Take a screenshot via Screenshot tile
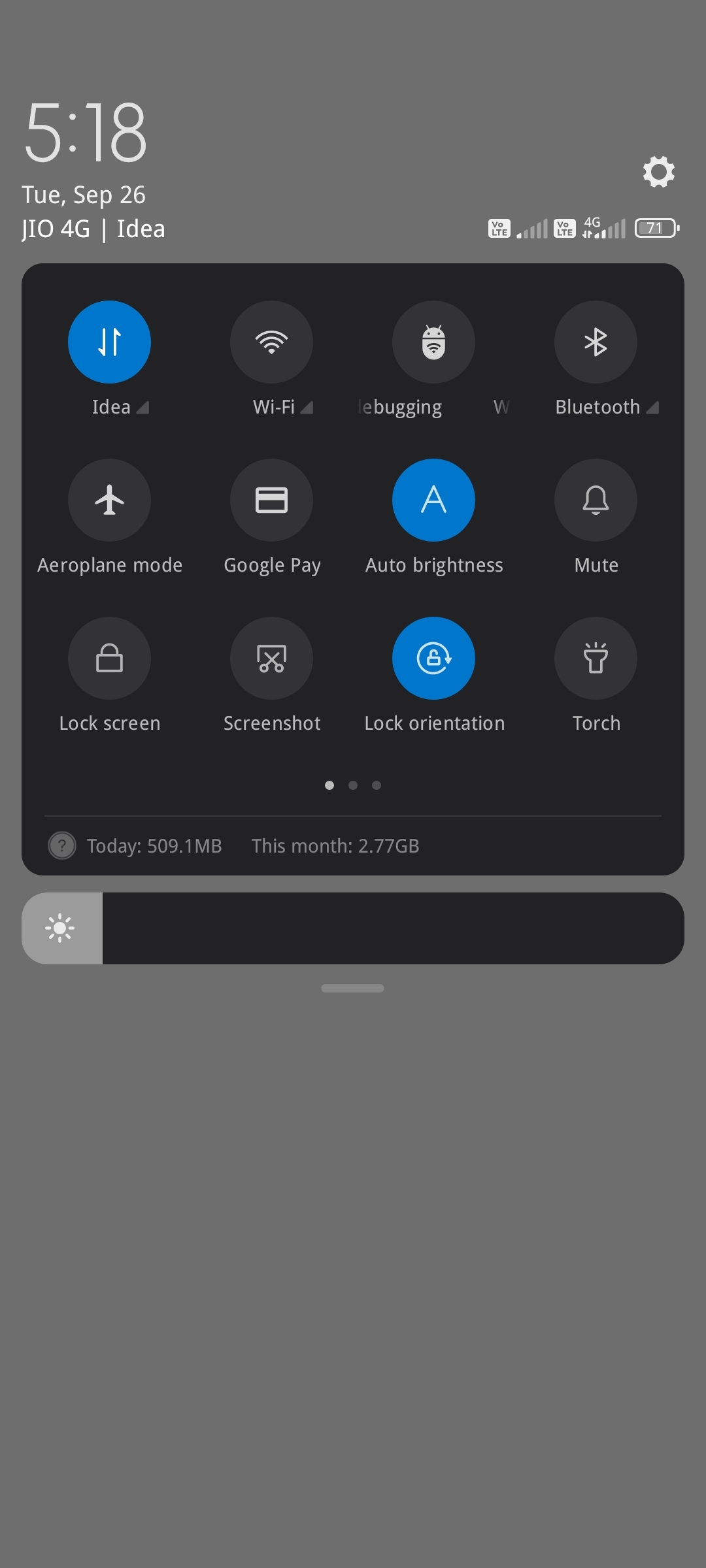This screenshot has width=706, height=1568. click(x=271, y=658)
